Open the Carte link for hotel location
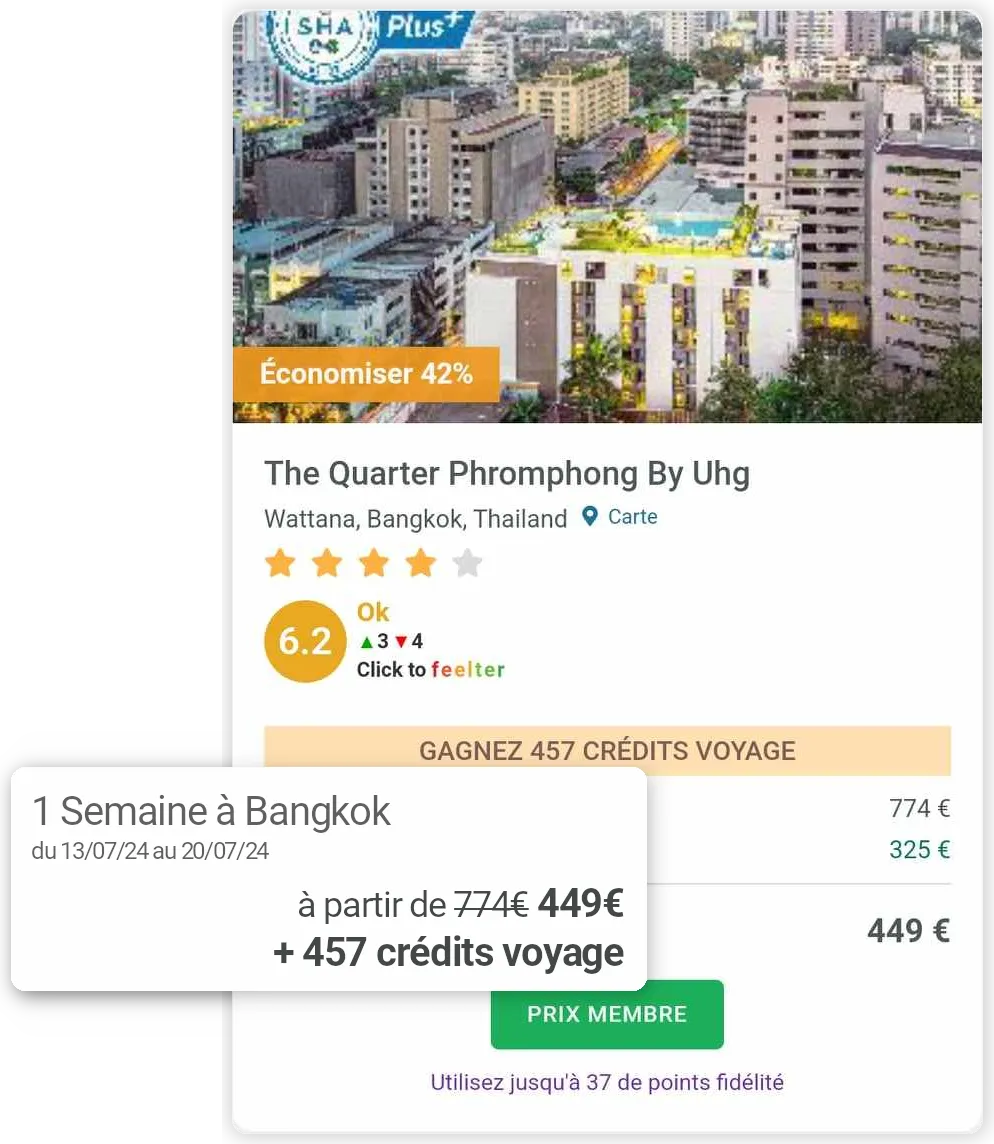Screen dimensions: 994x1144 631,517
